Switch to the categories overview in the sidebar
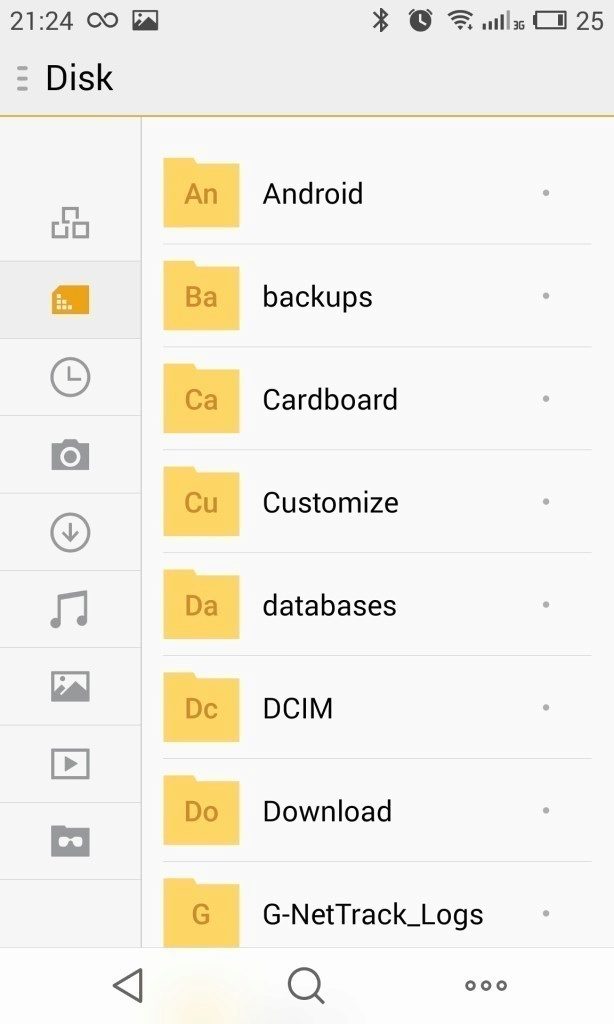This screenshot has width=614, height=1024. [70, 223]
